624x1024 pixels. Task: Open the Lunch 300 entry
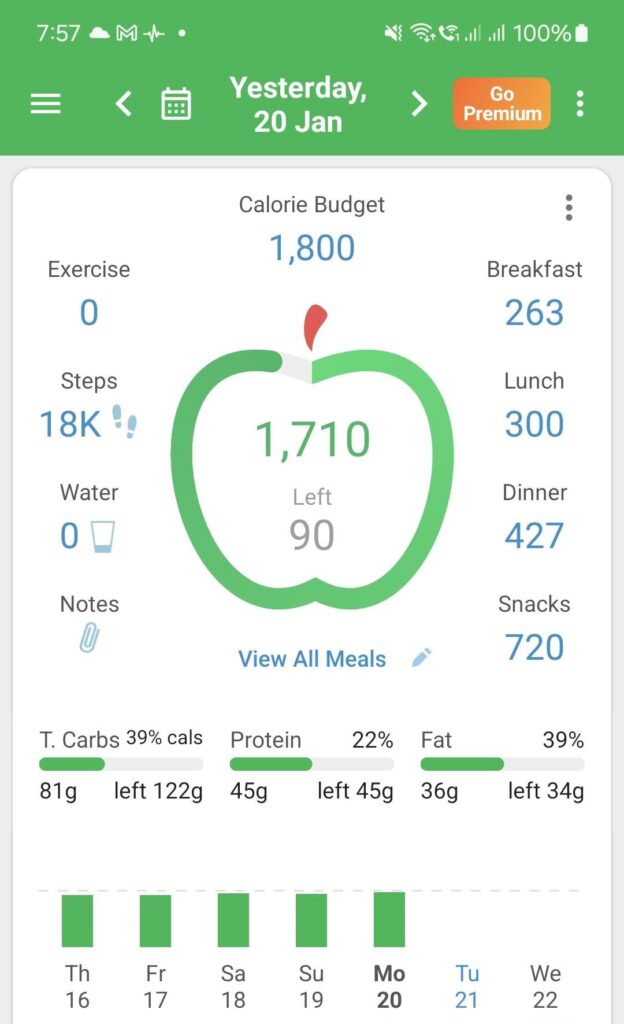(534, 406)
